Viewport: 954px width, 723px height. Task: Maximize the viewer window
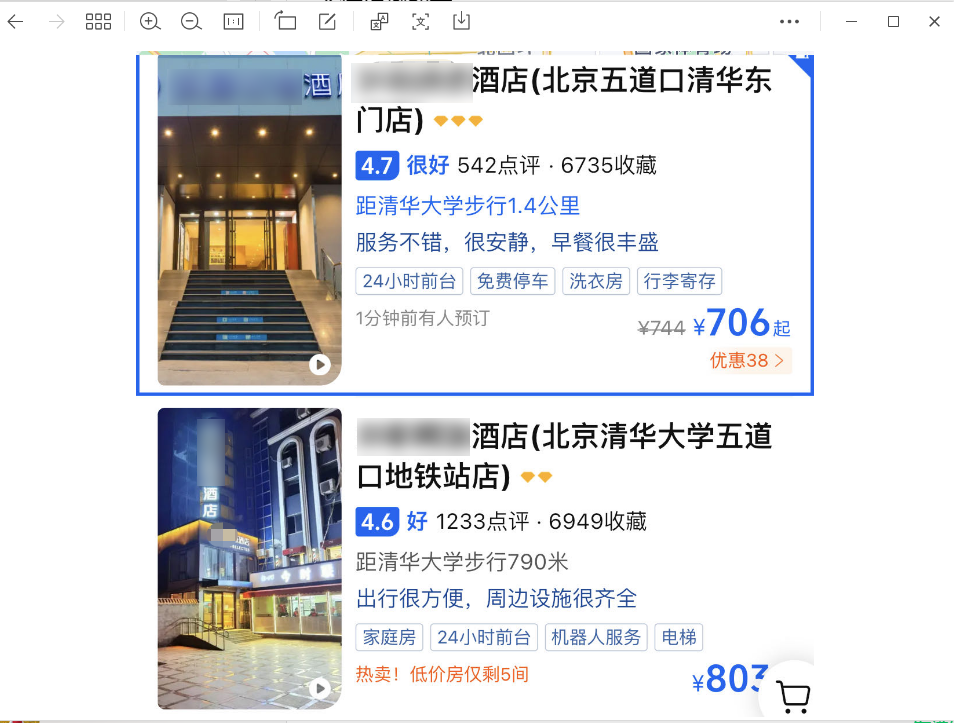893,22
